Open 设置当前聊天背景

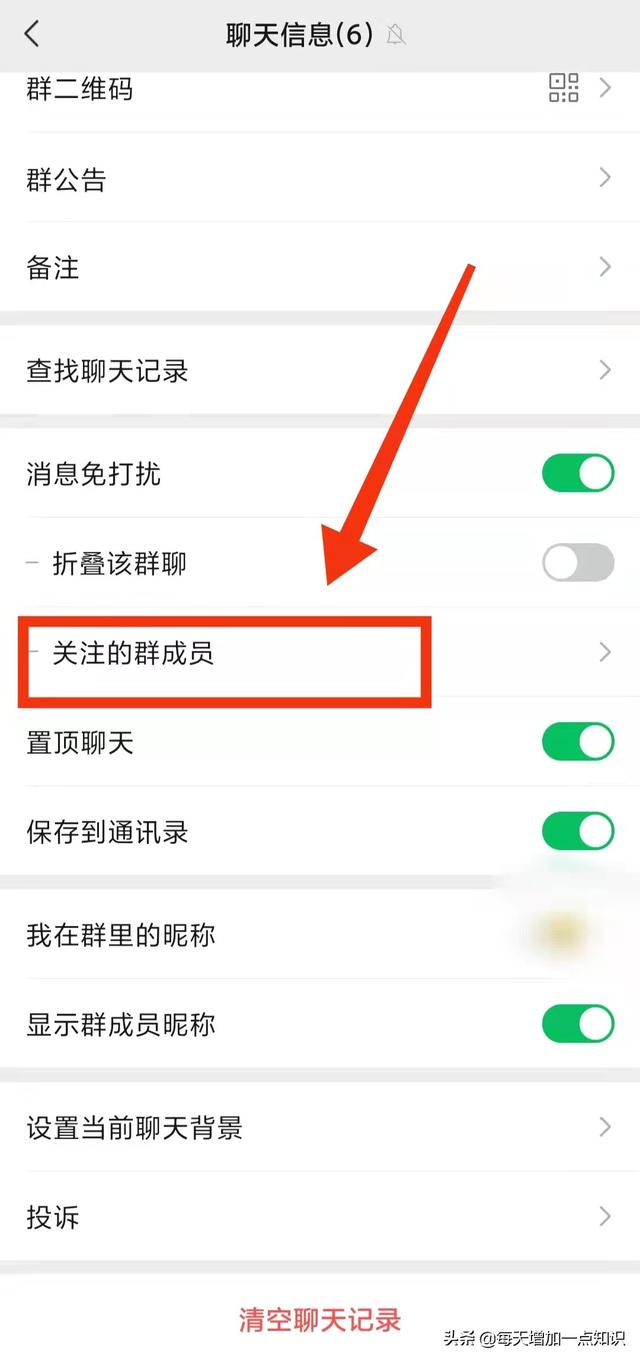click(x=320, y=1128)
